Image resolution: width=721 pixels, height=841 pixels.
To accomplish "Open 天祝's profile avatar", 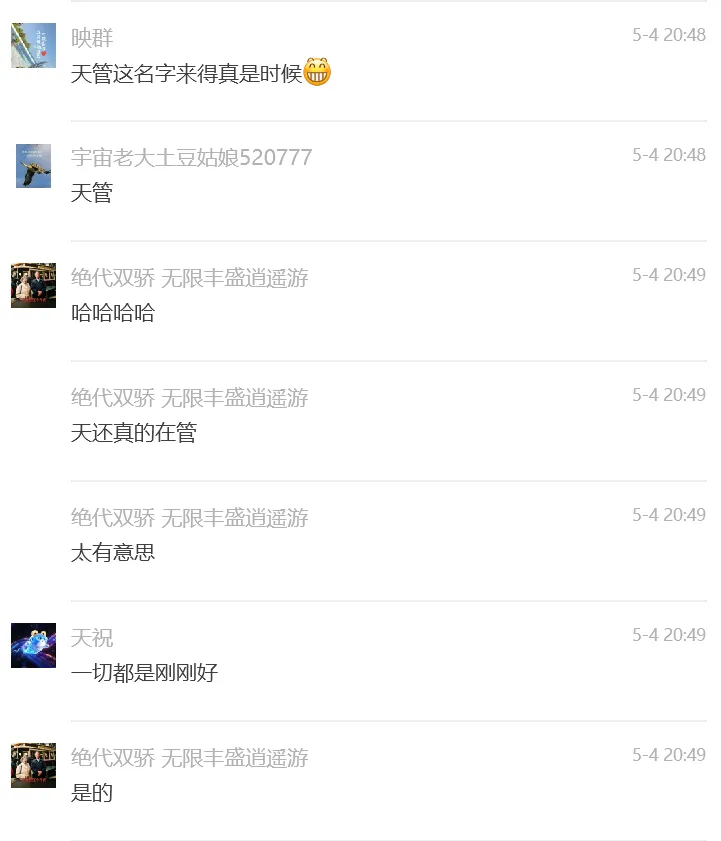I will [33, 645].
